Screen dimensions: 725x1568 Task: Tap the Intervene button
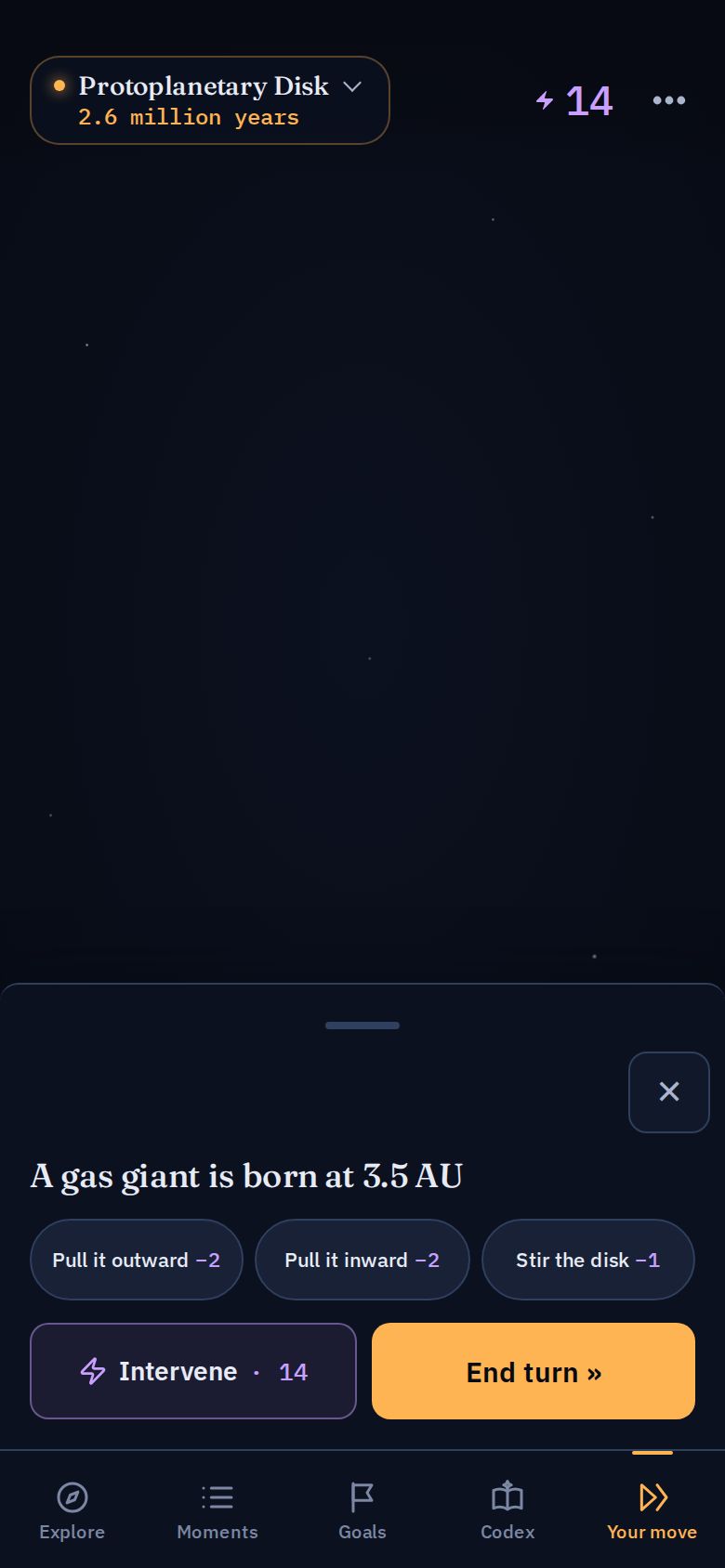[193, 1371]
